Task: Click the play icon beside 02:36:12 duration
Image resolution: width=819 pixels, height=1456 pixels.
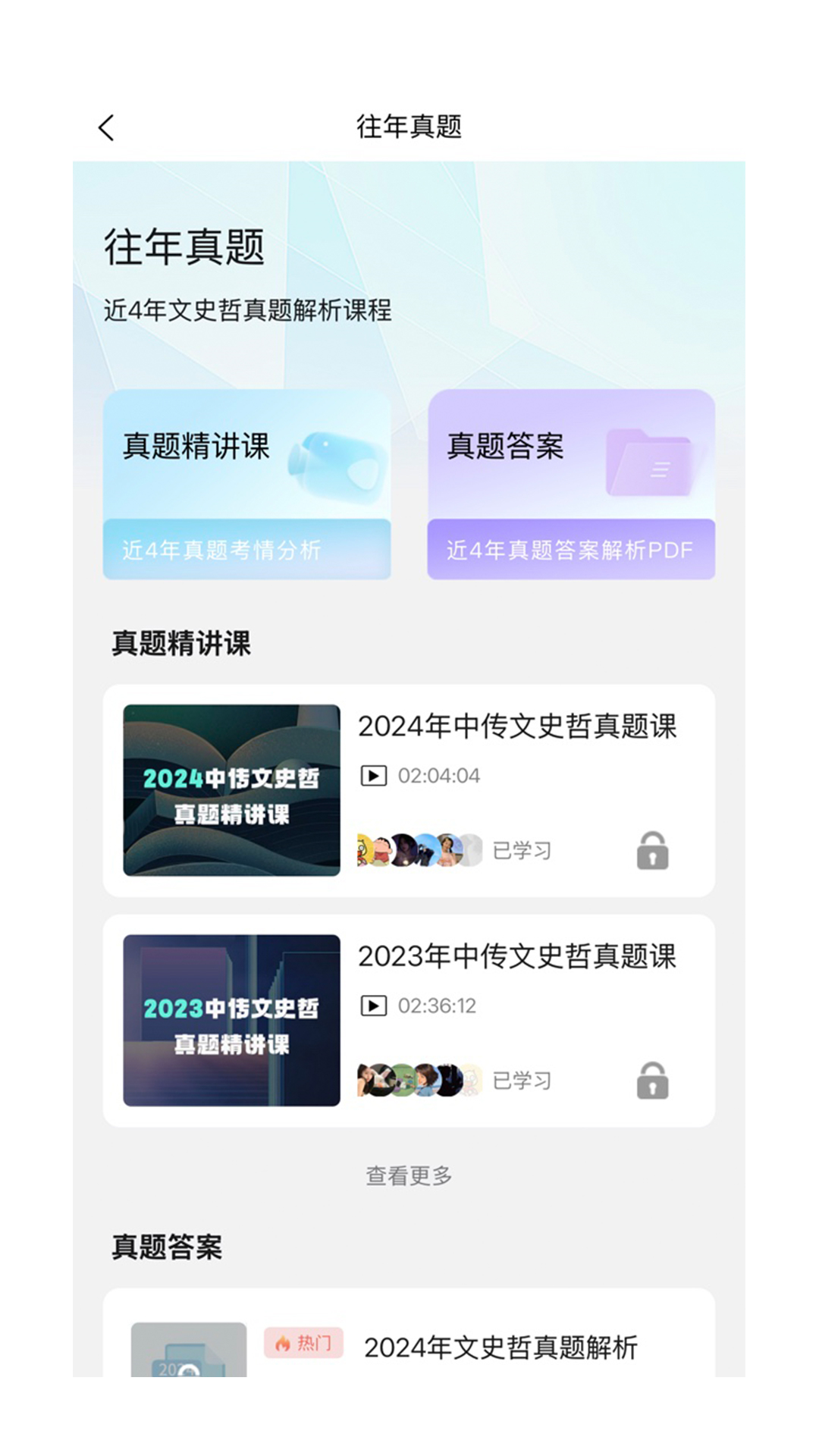Action: click(373, 1006)
